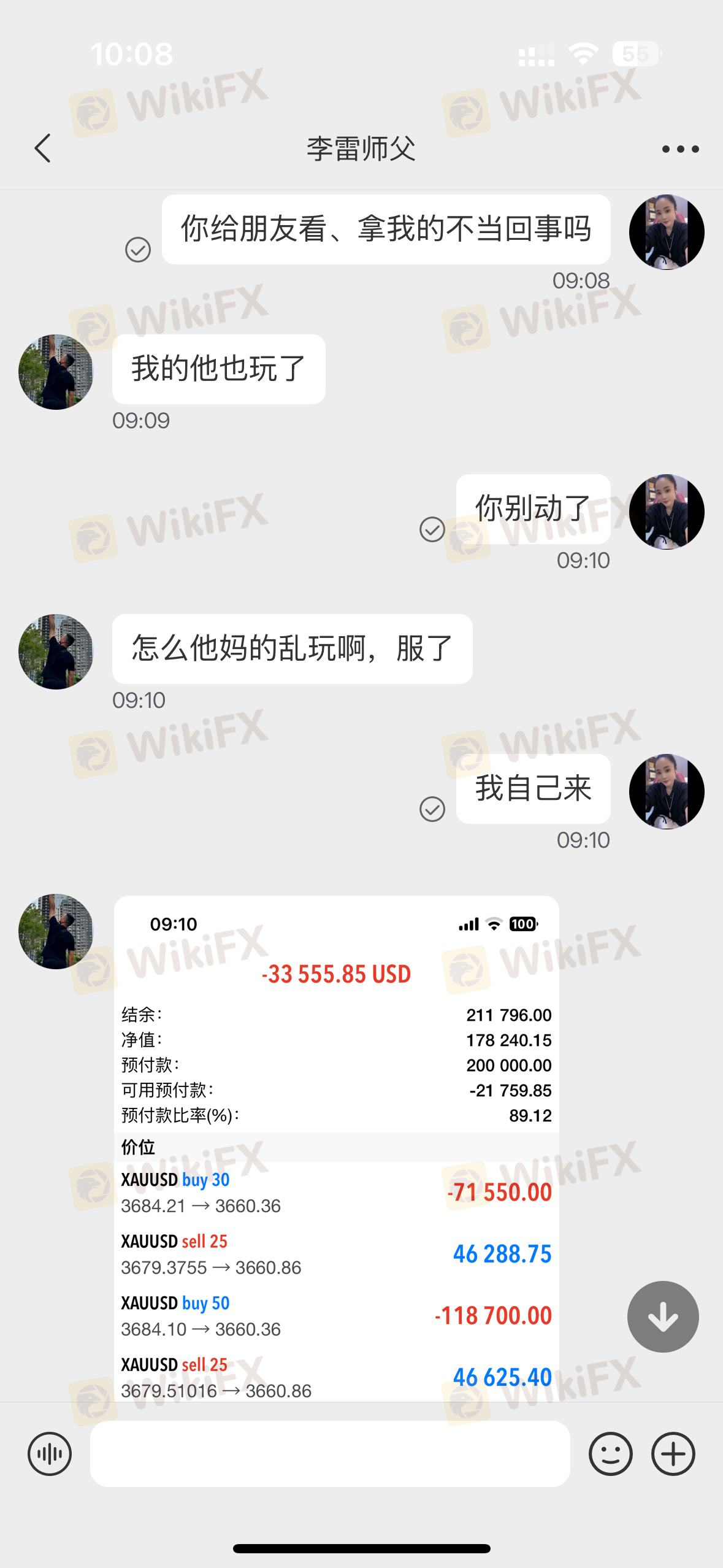
Task: Open the XAUUSD trading screenshot image
Action: tap(336, 1147)
